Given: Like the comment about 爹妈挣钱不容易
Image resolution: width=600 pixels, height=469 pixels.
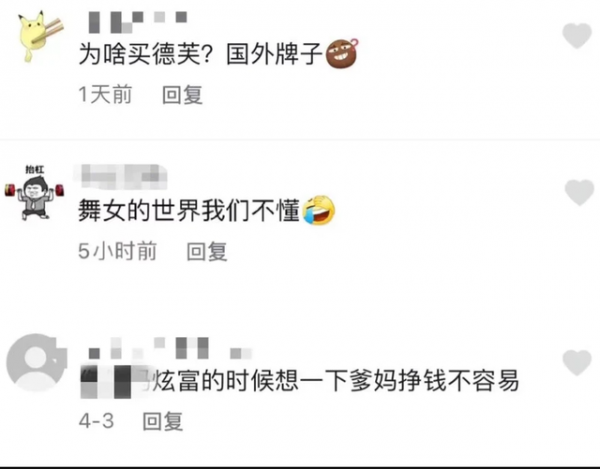Looking at the screenshot, I should coord(577,362).
